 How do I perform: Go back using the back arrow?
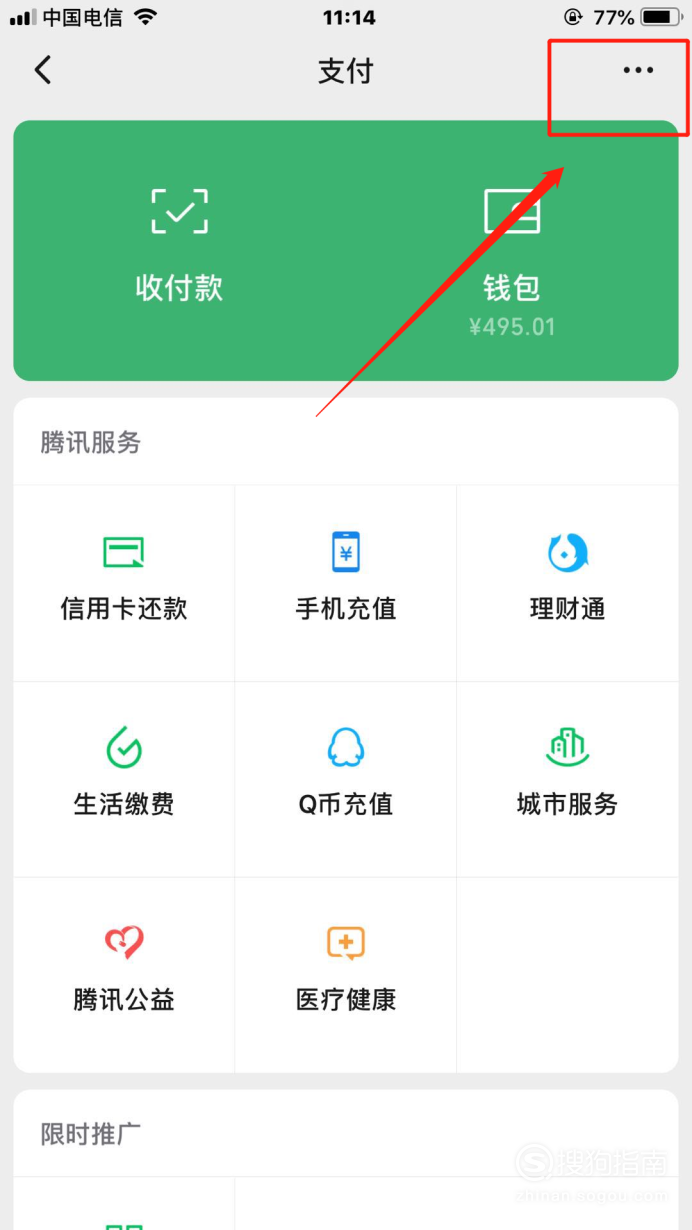tap(42, 70)
